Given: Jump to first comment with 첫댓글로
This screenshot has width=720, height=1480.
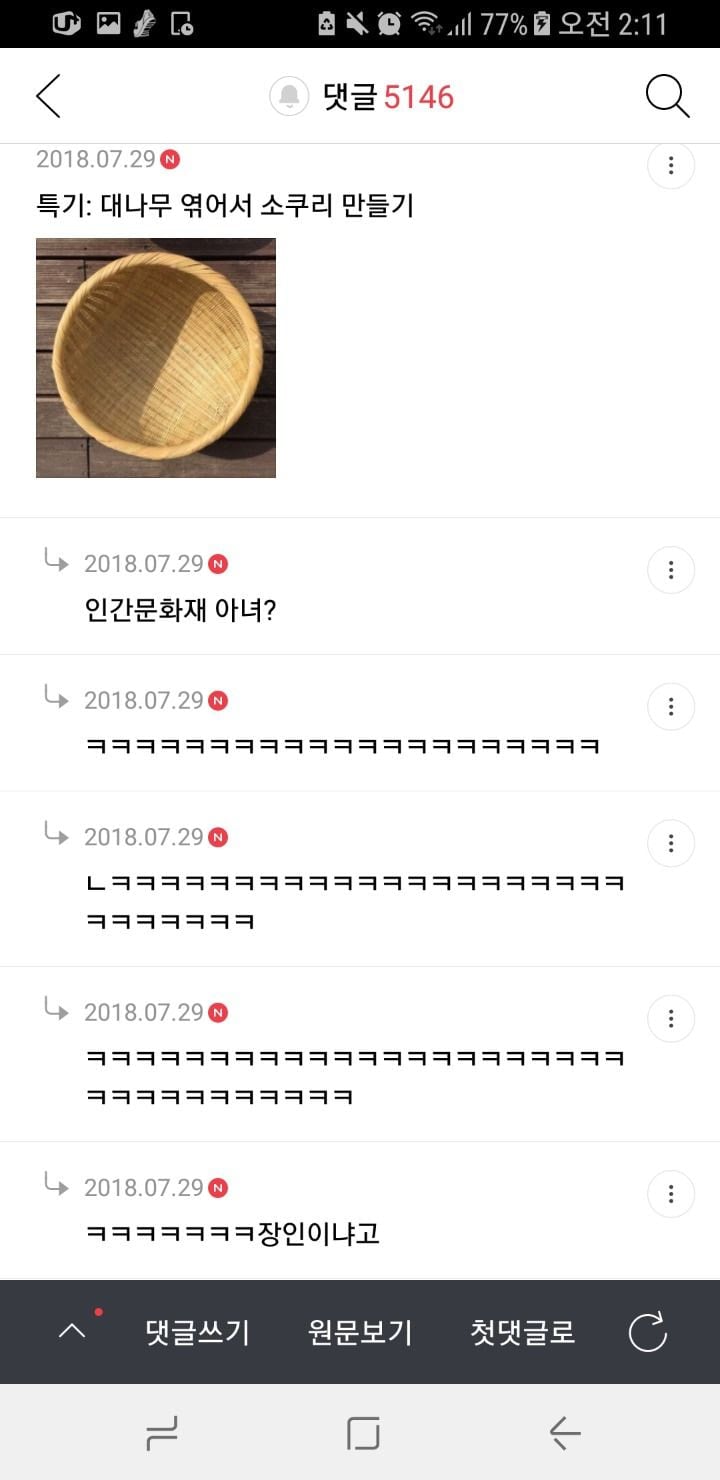Looking at the screenshot, I should (523, 1332).
